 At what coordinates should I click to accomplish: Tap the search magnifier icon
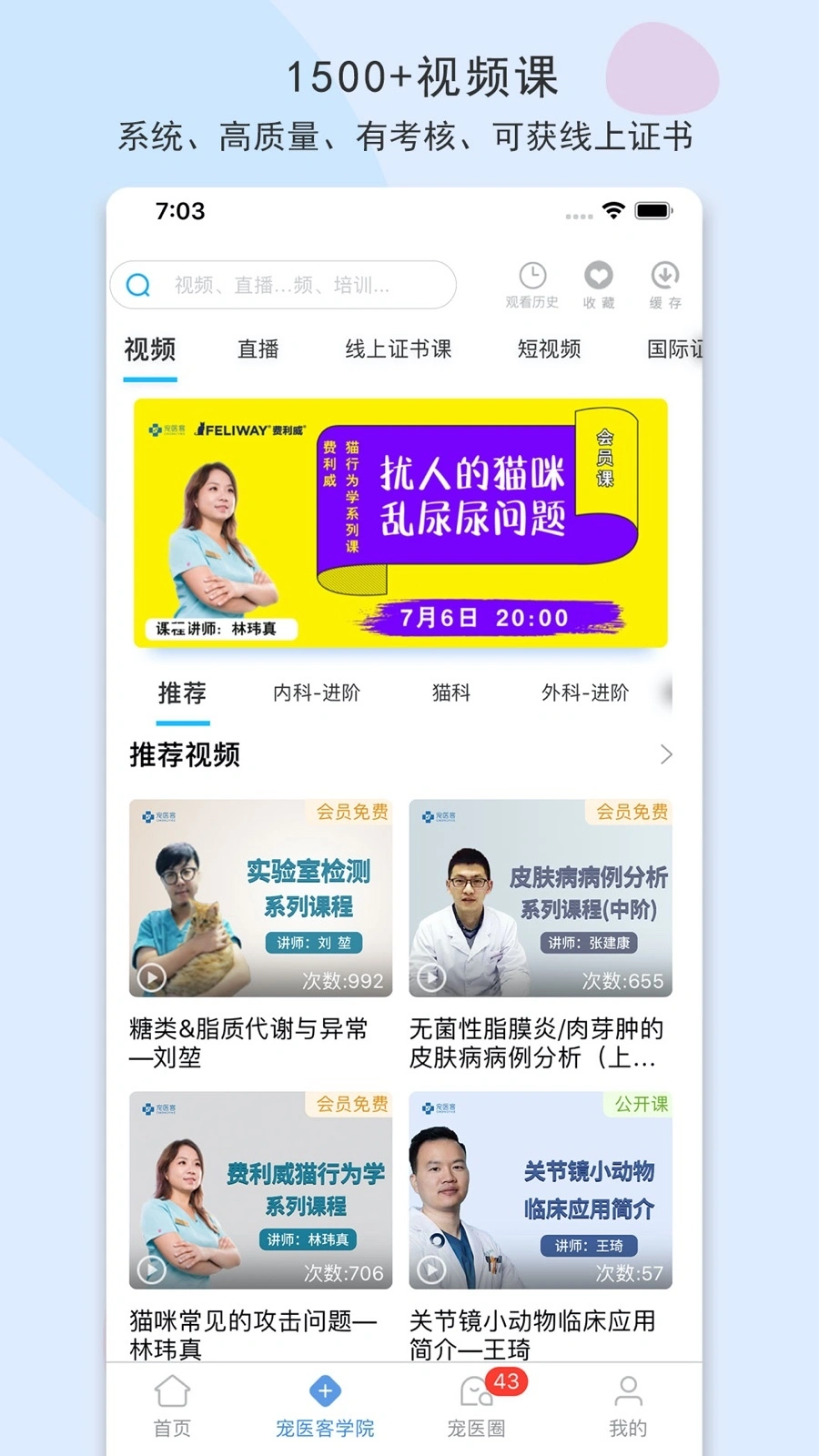[138, 285]
